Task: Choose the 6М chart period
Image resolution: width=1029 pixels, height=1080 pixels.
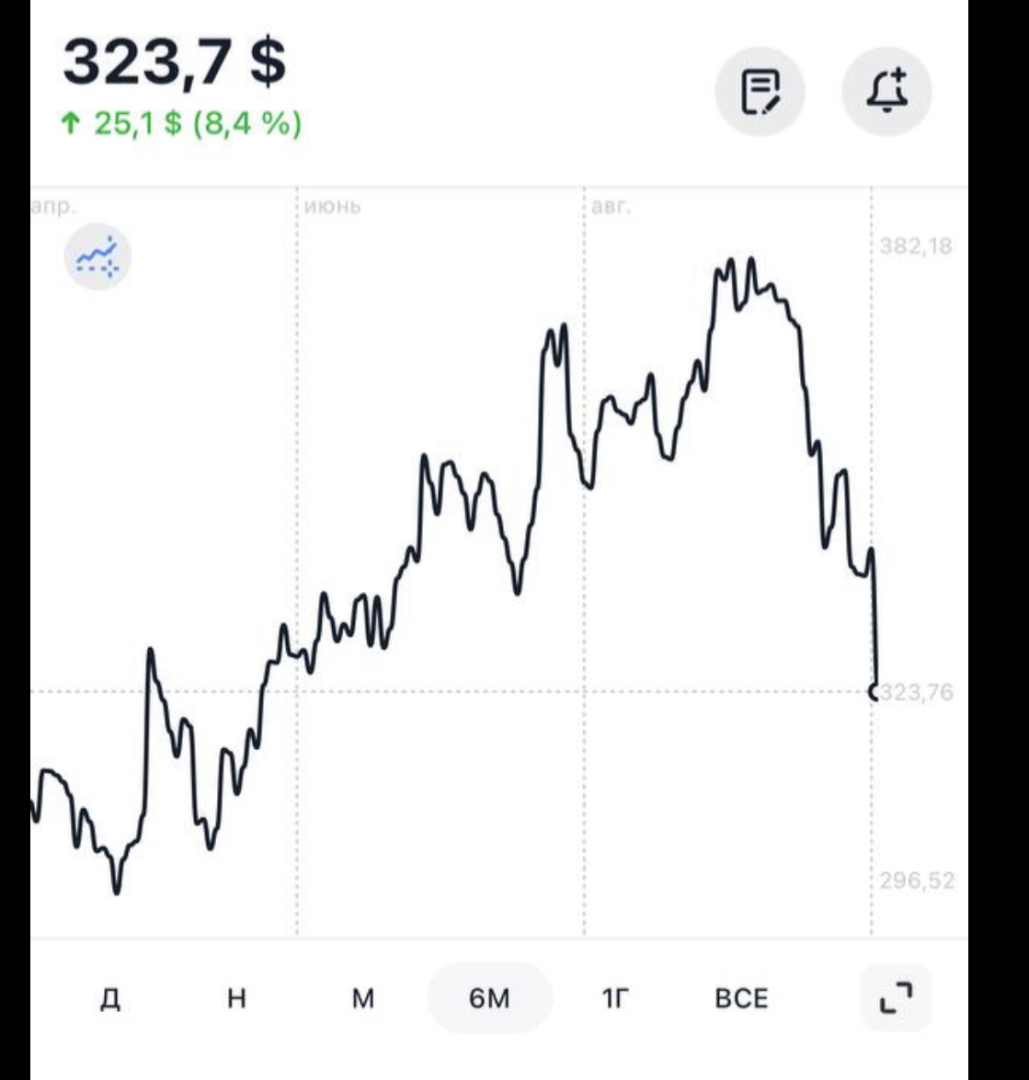Action: (x=489, y=998)
